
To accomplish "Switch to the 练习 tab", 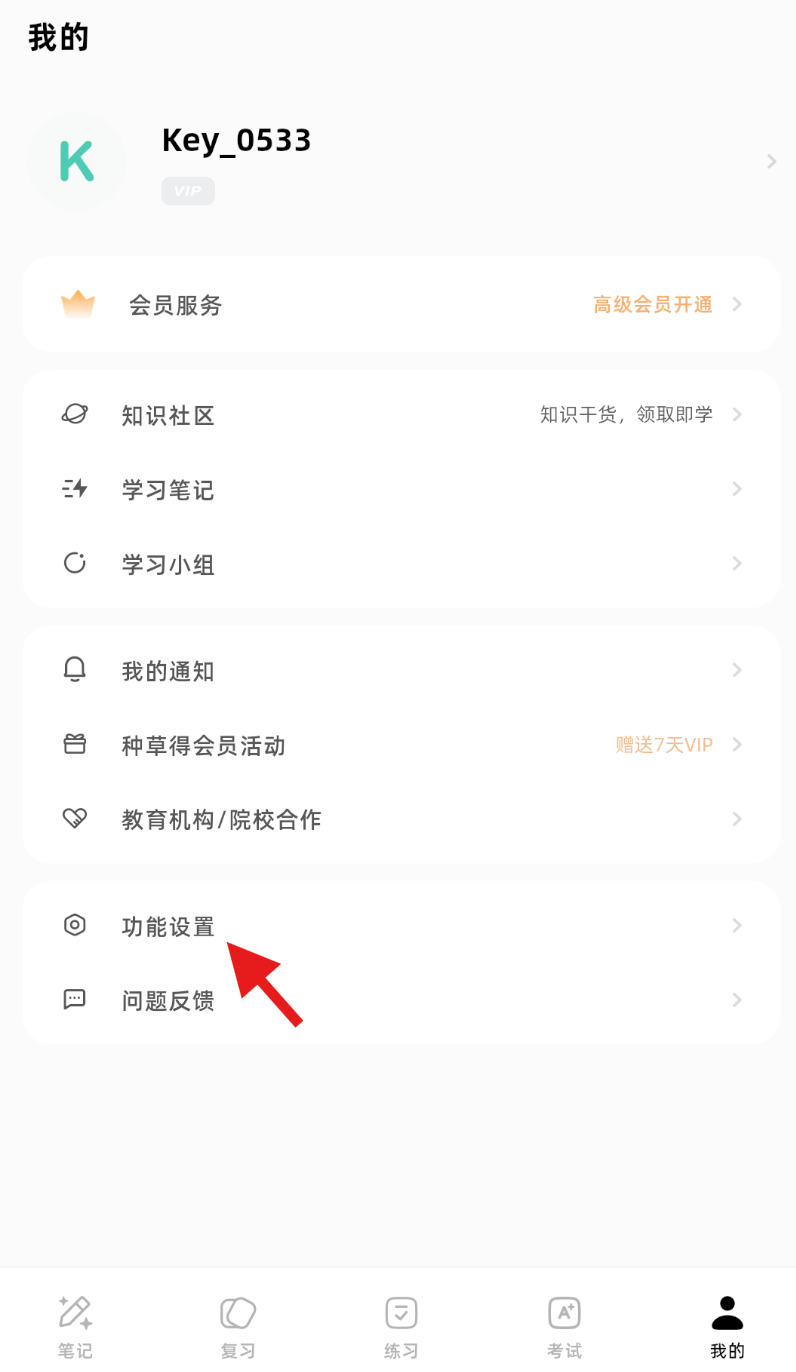I will coord(401,1326).
